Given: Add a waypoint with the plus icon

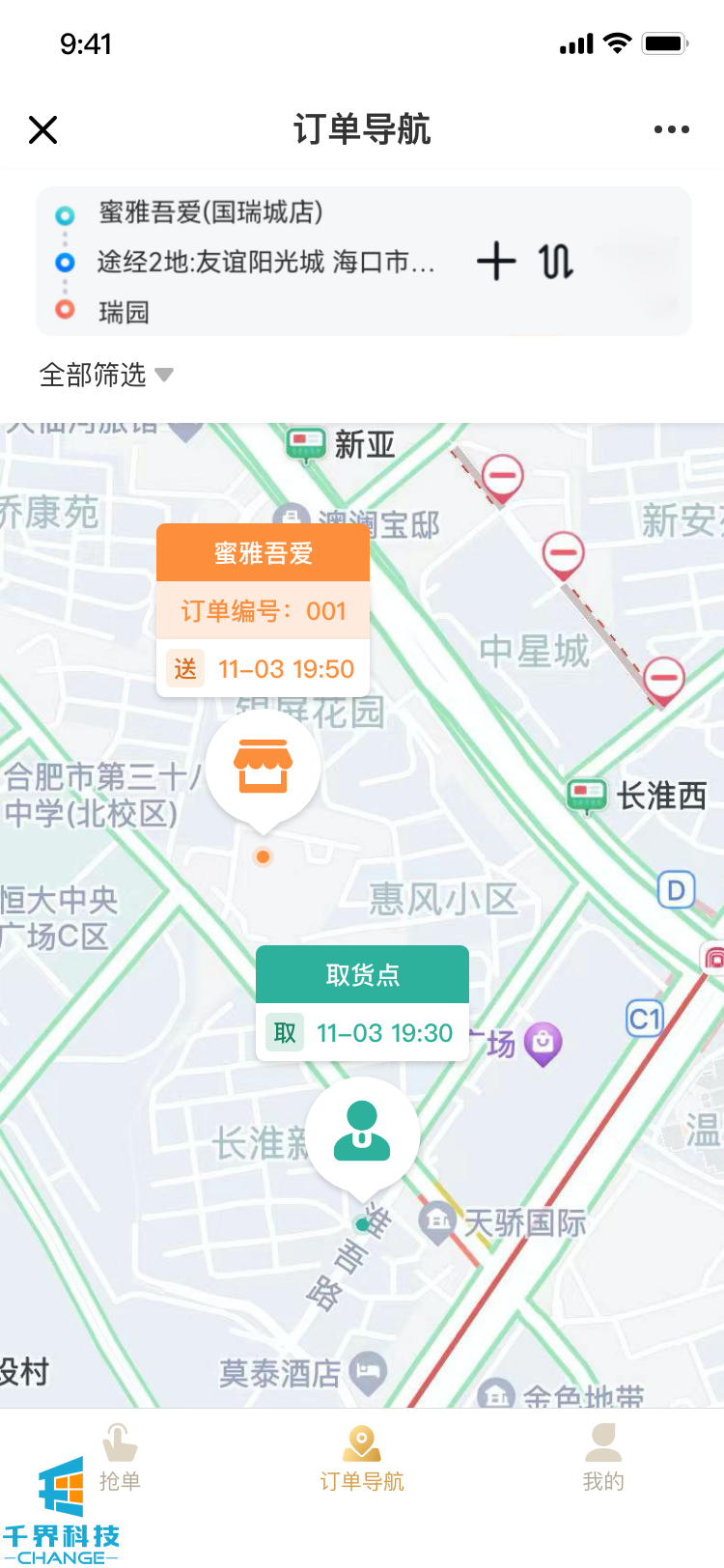Looking at the screenshot, I should 496,262.
